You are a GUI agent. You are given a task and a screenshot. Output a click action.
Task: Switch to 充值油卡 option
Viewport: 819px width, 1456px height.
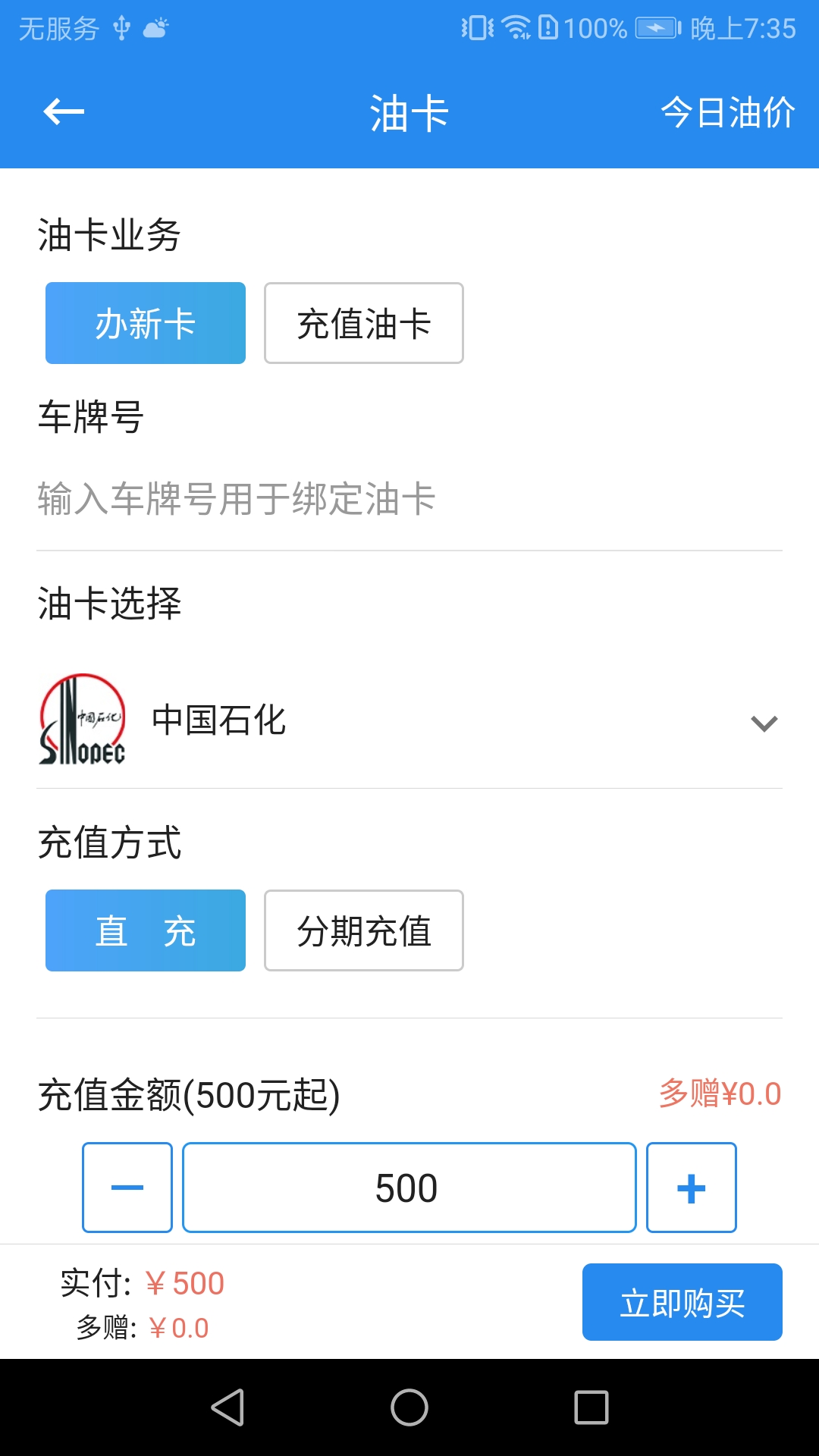pyautogui.click(x=363, y=323)
